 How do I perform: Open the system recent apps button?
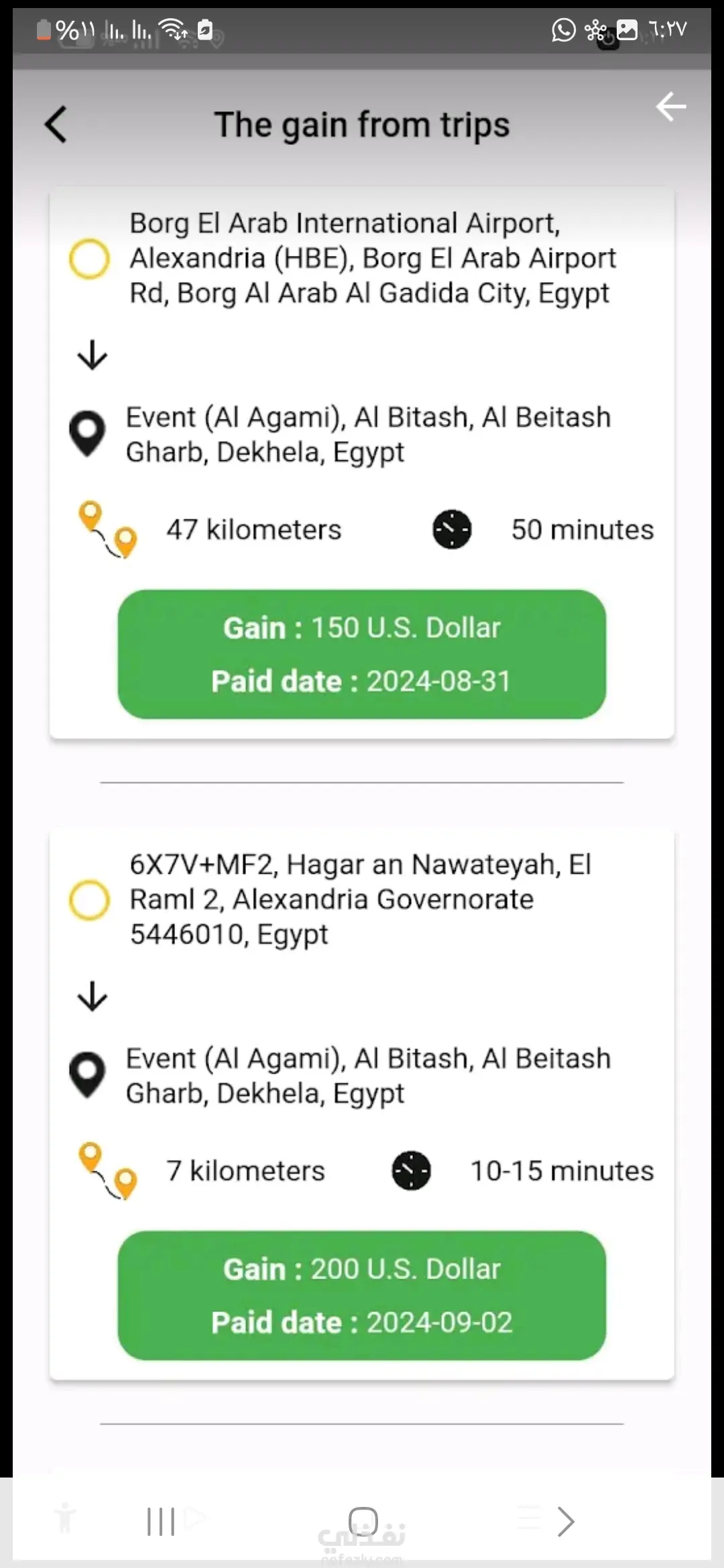click(161, 1521)
